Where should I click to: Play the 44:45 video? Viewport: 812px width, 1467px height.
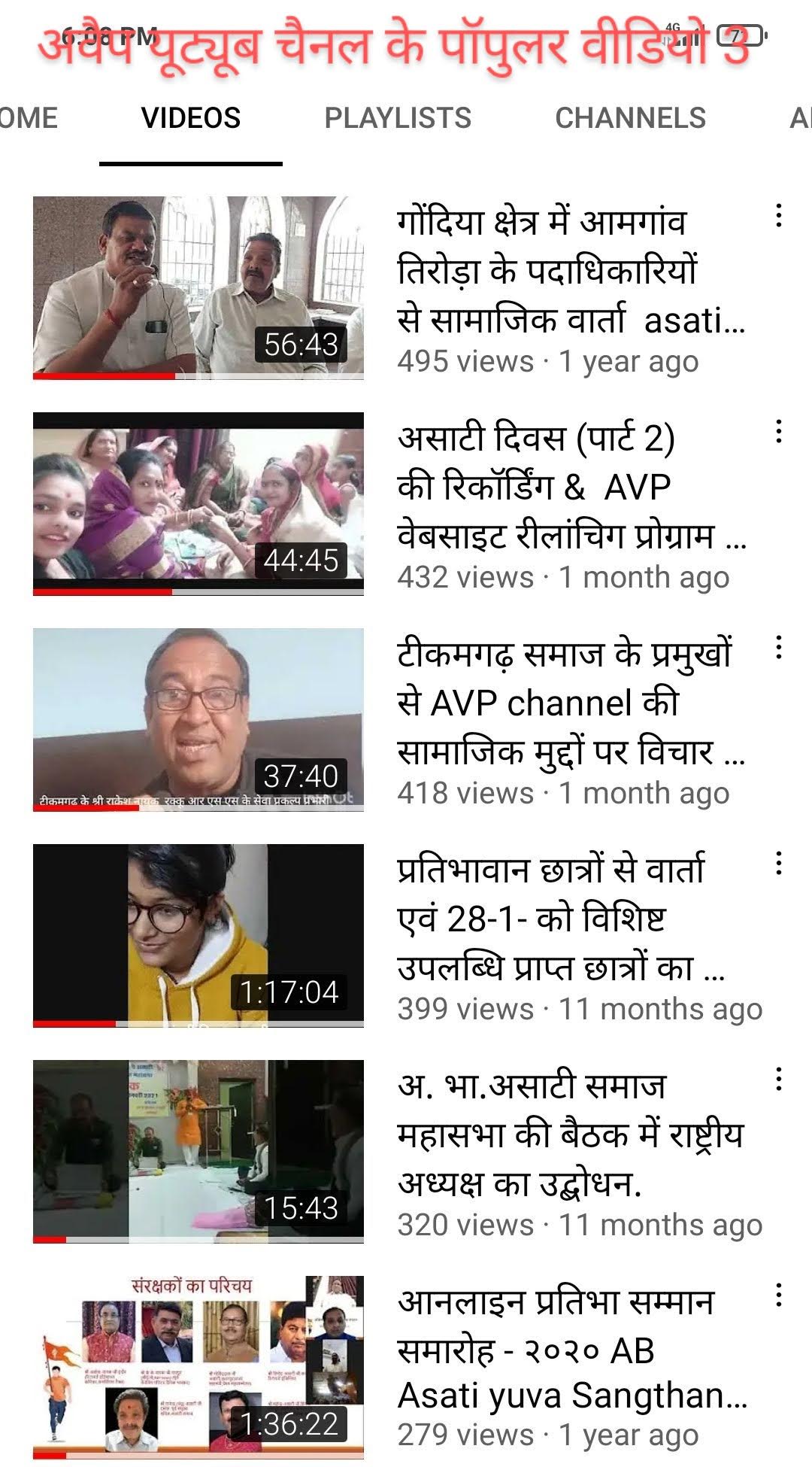[x=198, y=503]
